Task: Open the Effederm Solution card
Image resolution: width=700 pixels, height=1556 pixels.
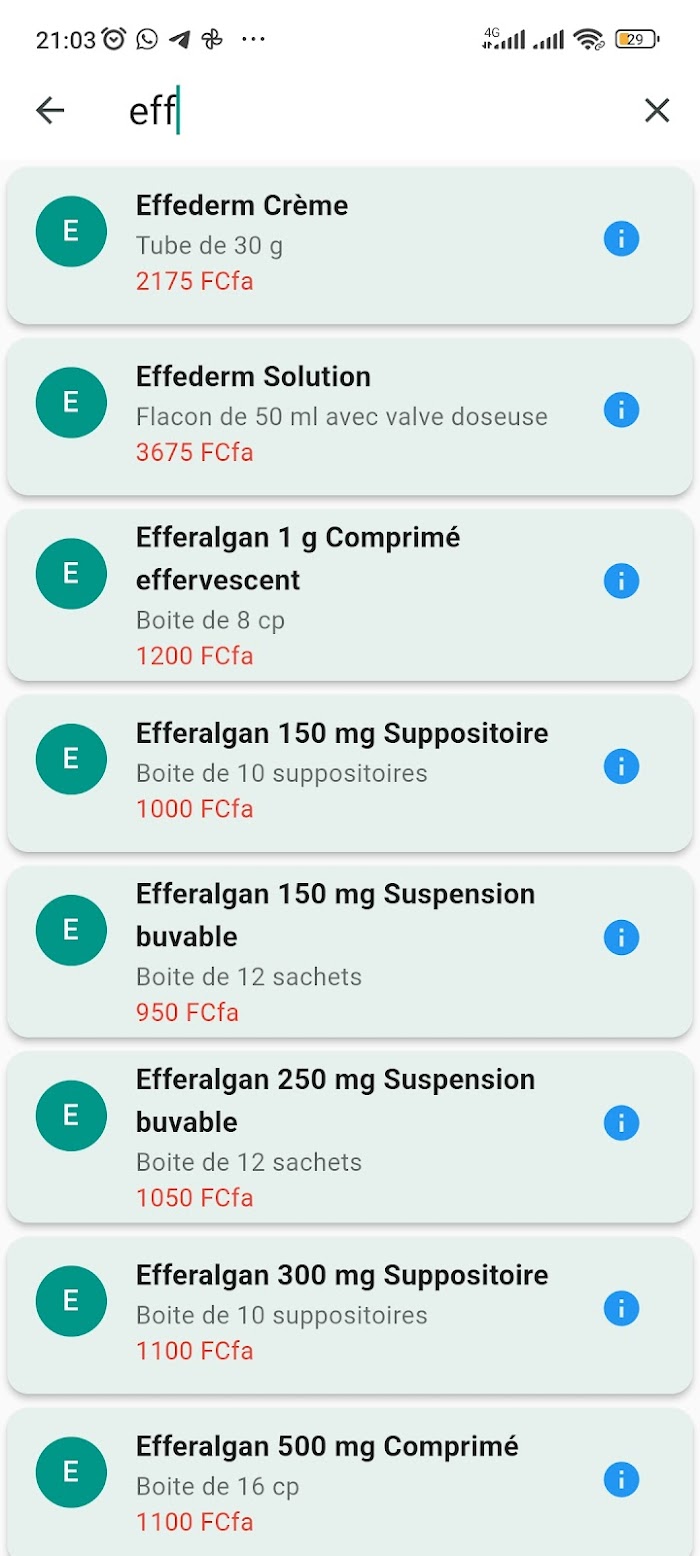Action: 350,417
